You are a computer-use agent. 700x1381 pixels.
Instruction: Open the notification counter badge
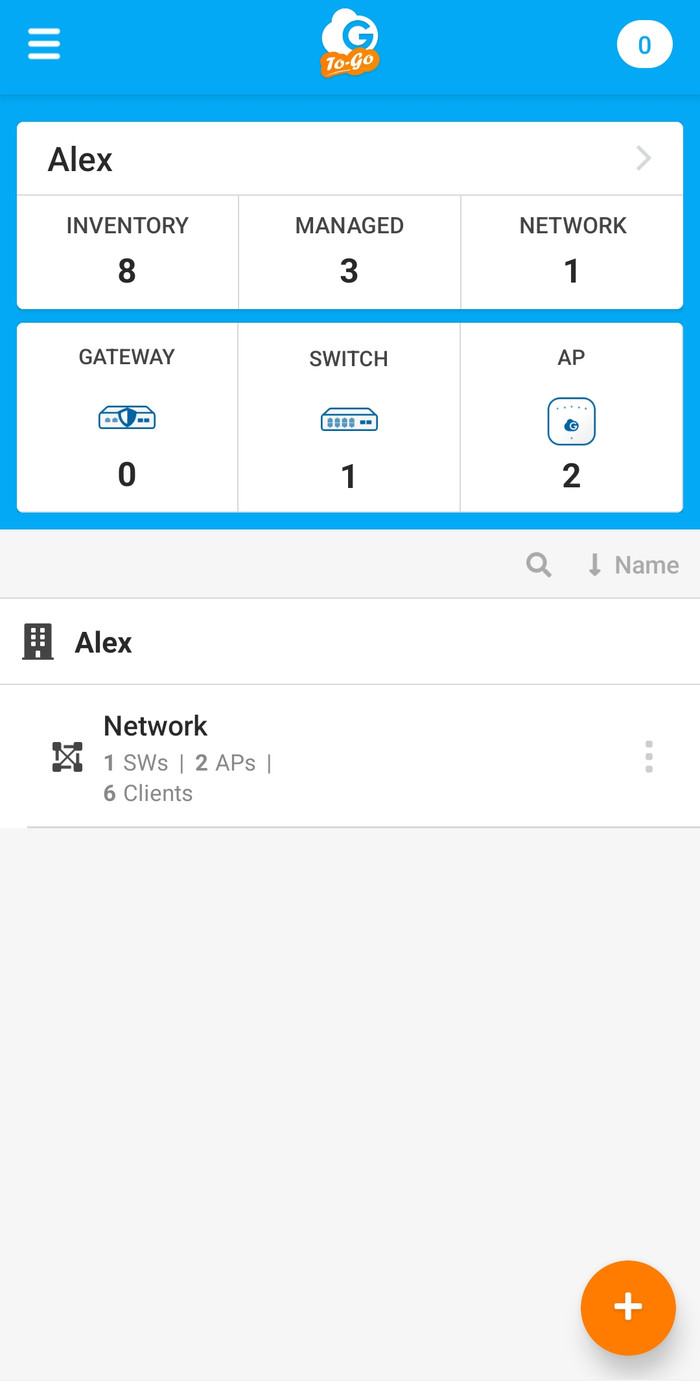click(644, 45)
